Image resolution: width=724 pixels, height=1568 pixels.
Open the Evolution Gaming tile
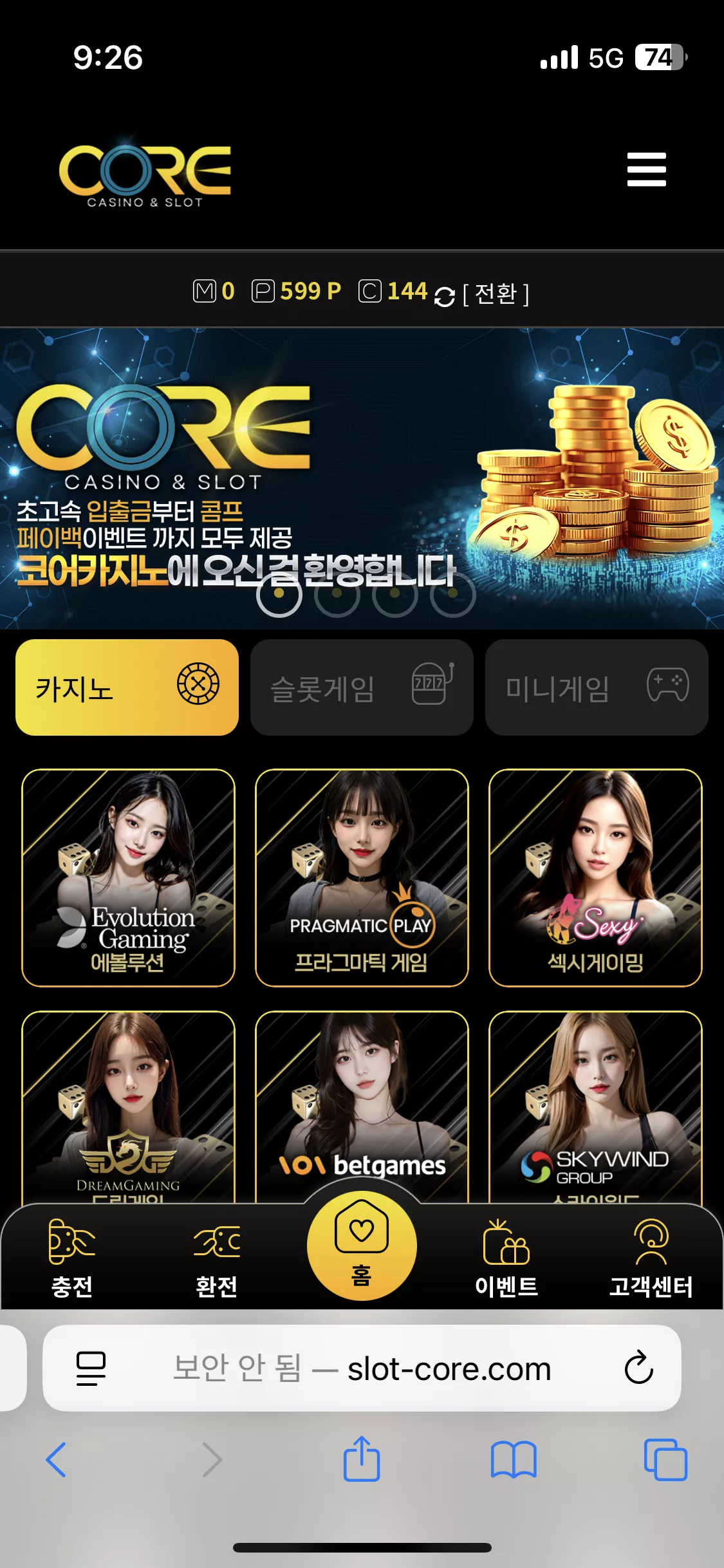[128, 878]
